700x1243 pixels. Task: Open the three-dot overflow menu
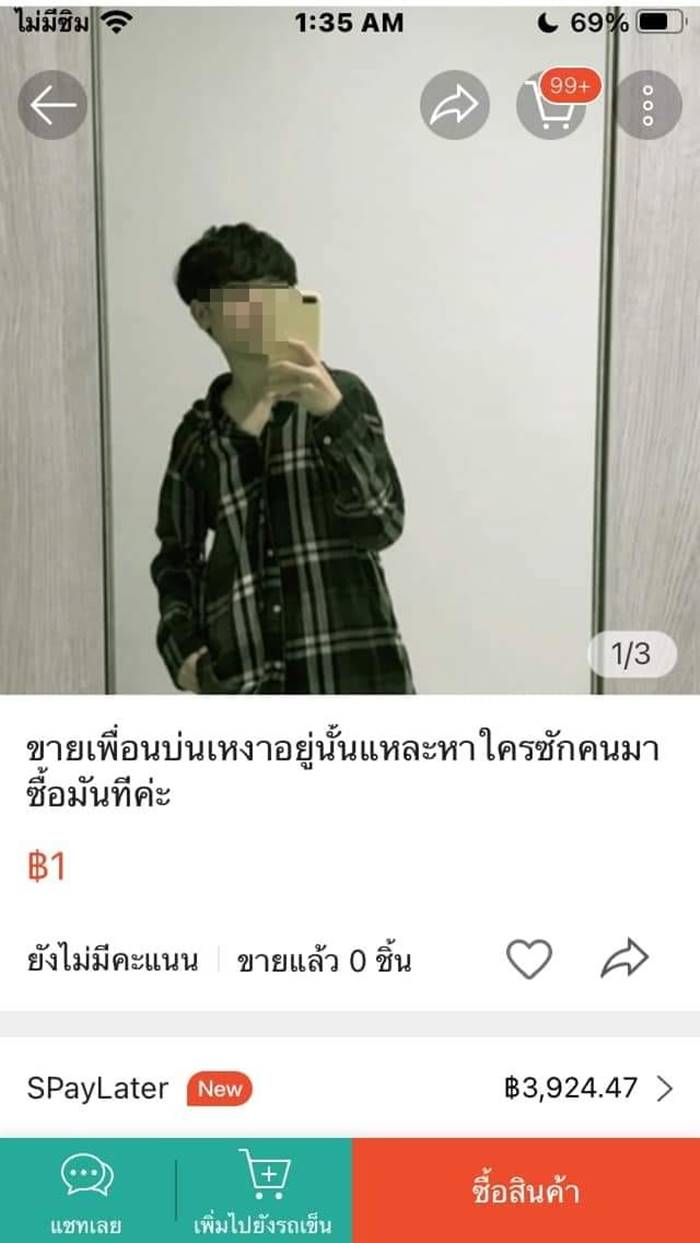pos(648,105)
